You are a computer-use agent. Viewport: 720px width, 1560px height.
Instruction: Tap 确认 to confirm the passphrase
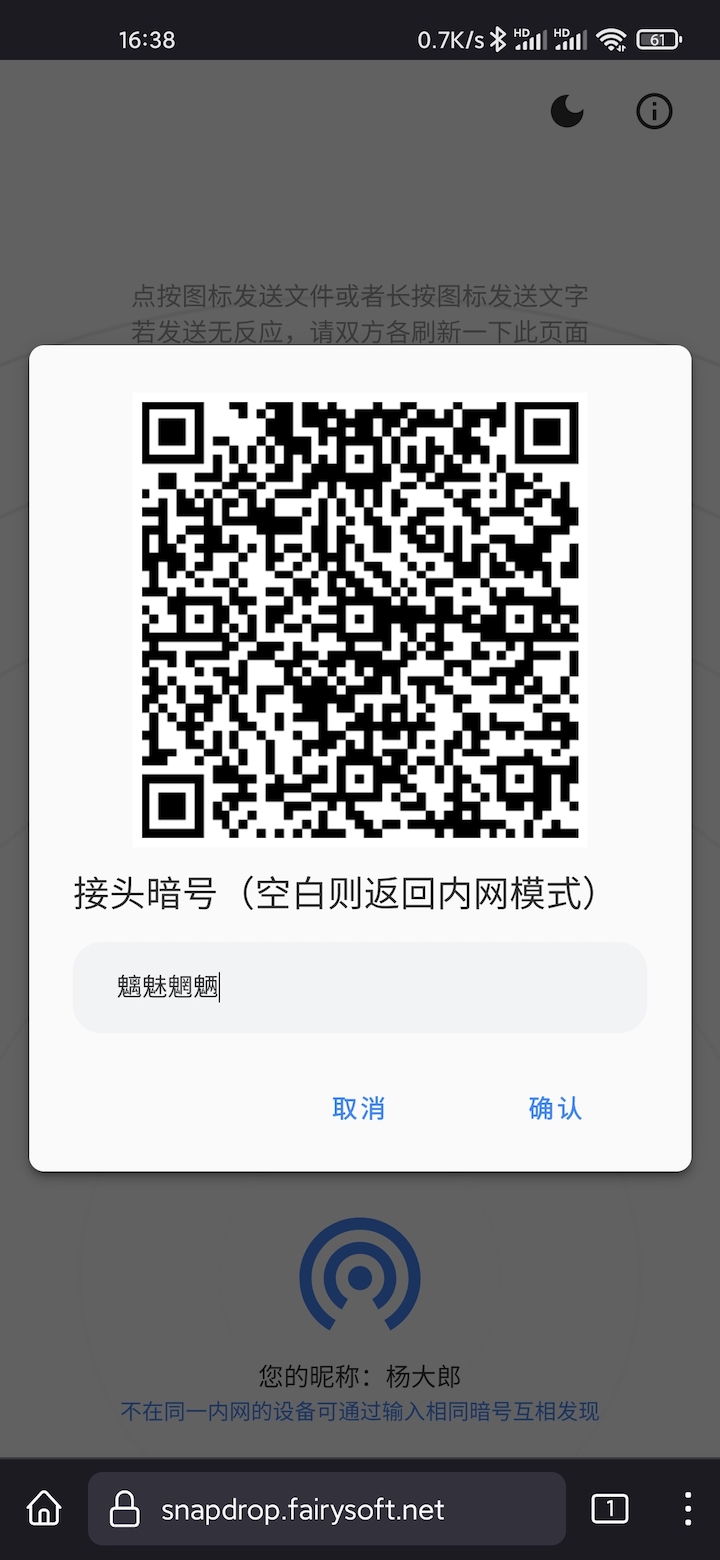(555, 1108)
